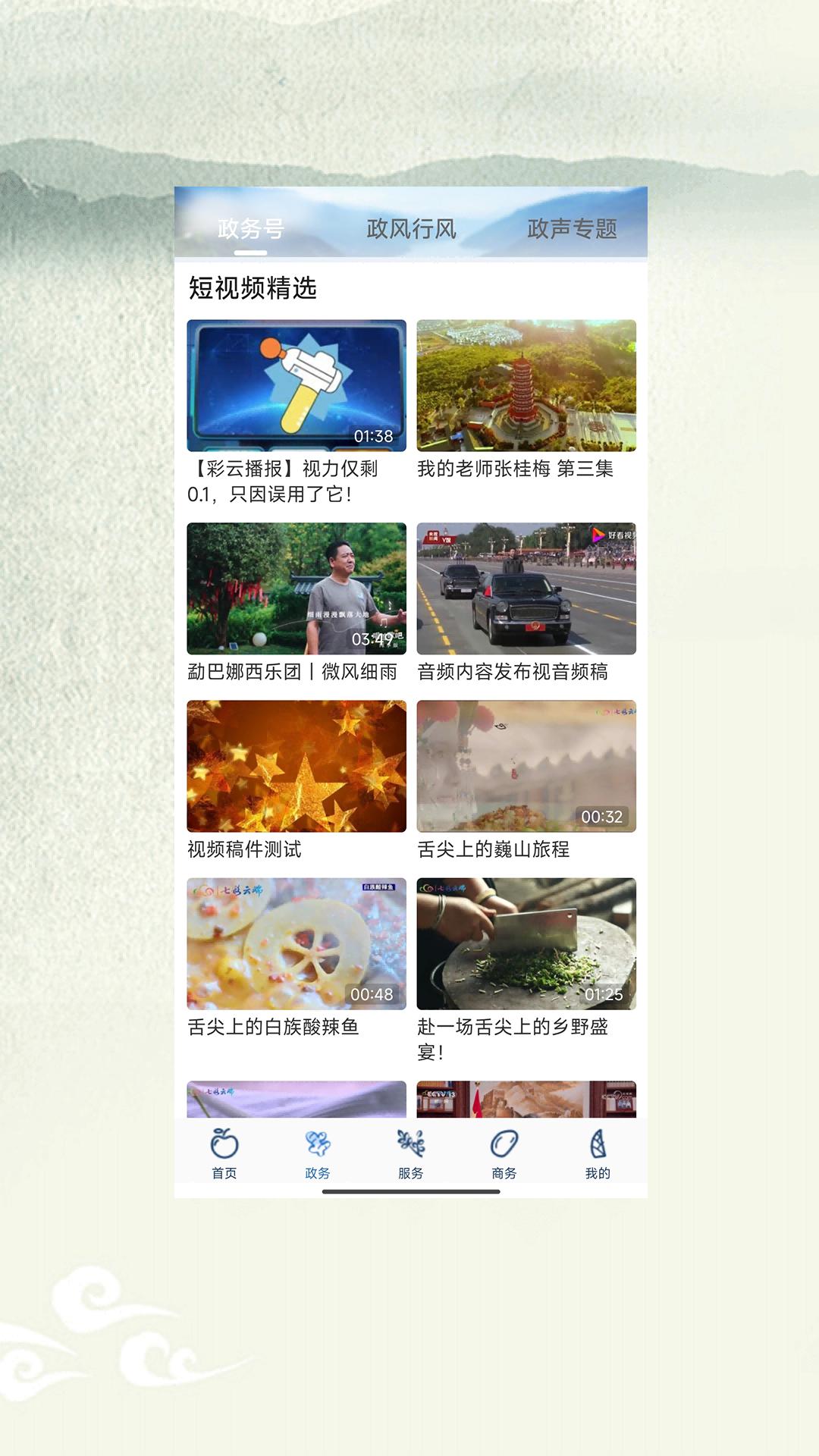Select the 商务 bottom bar icon

point(504,1153)
